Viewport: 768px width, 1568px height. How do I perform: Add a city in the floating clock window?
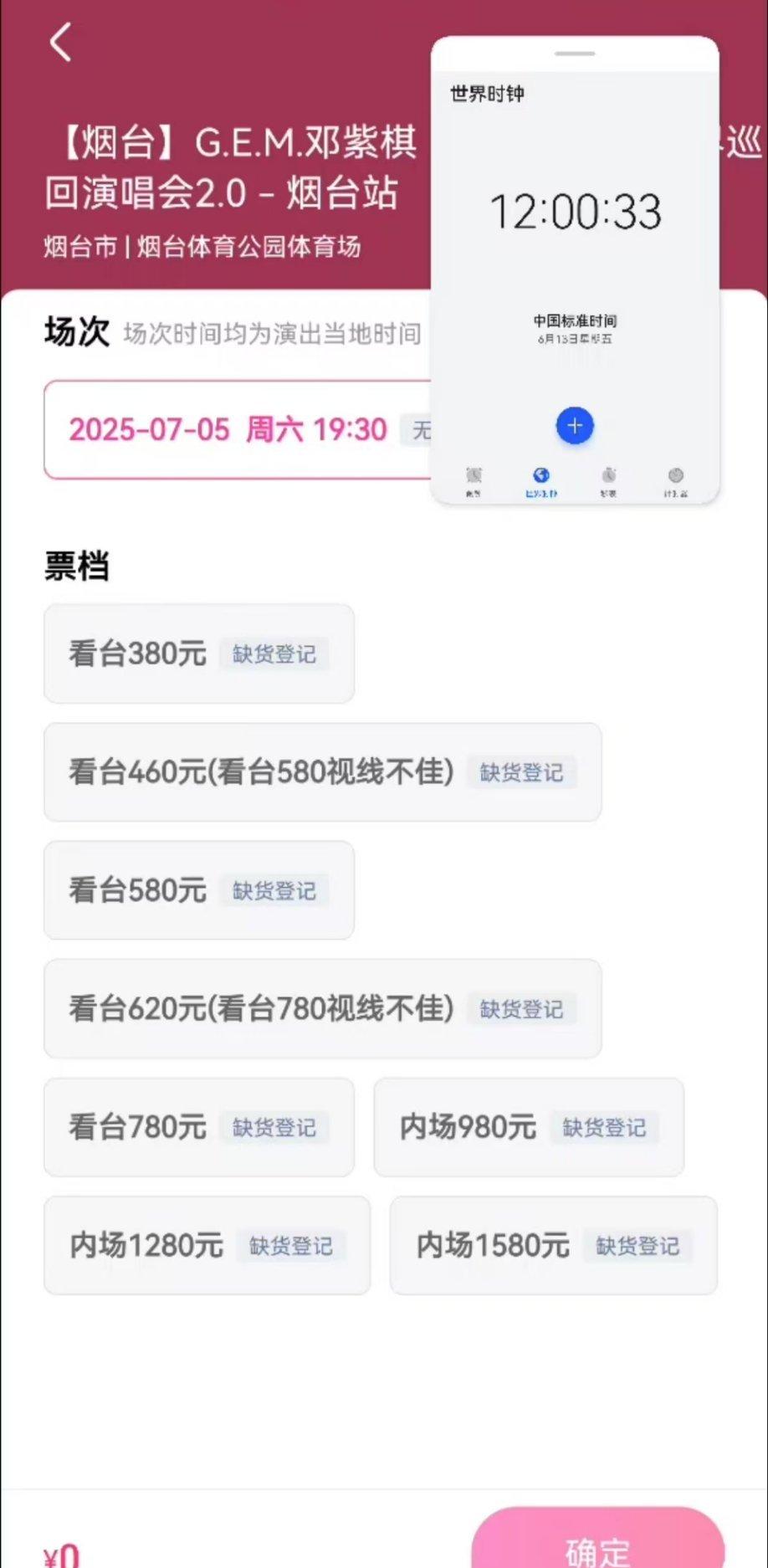click(x=575, y=426)
